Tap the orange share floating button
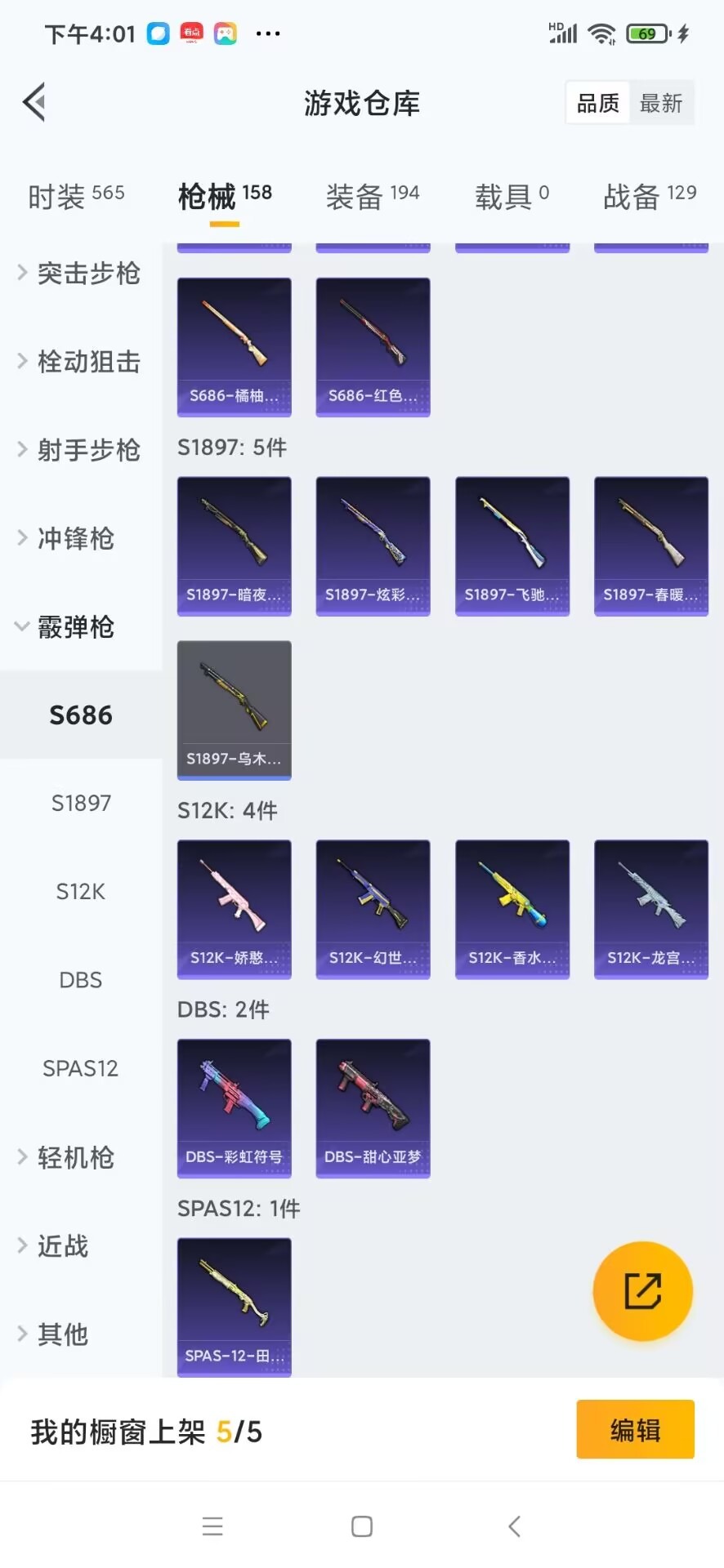The height and width of the screenshot is (1568, 724). click(642, 1291)
